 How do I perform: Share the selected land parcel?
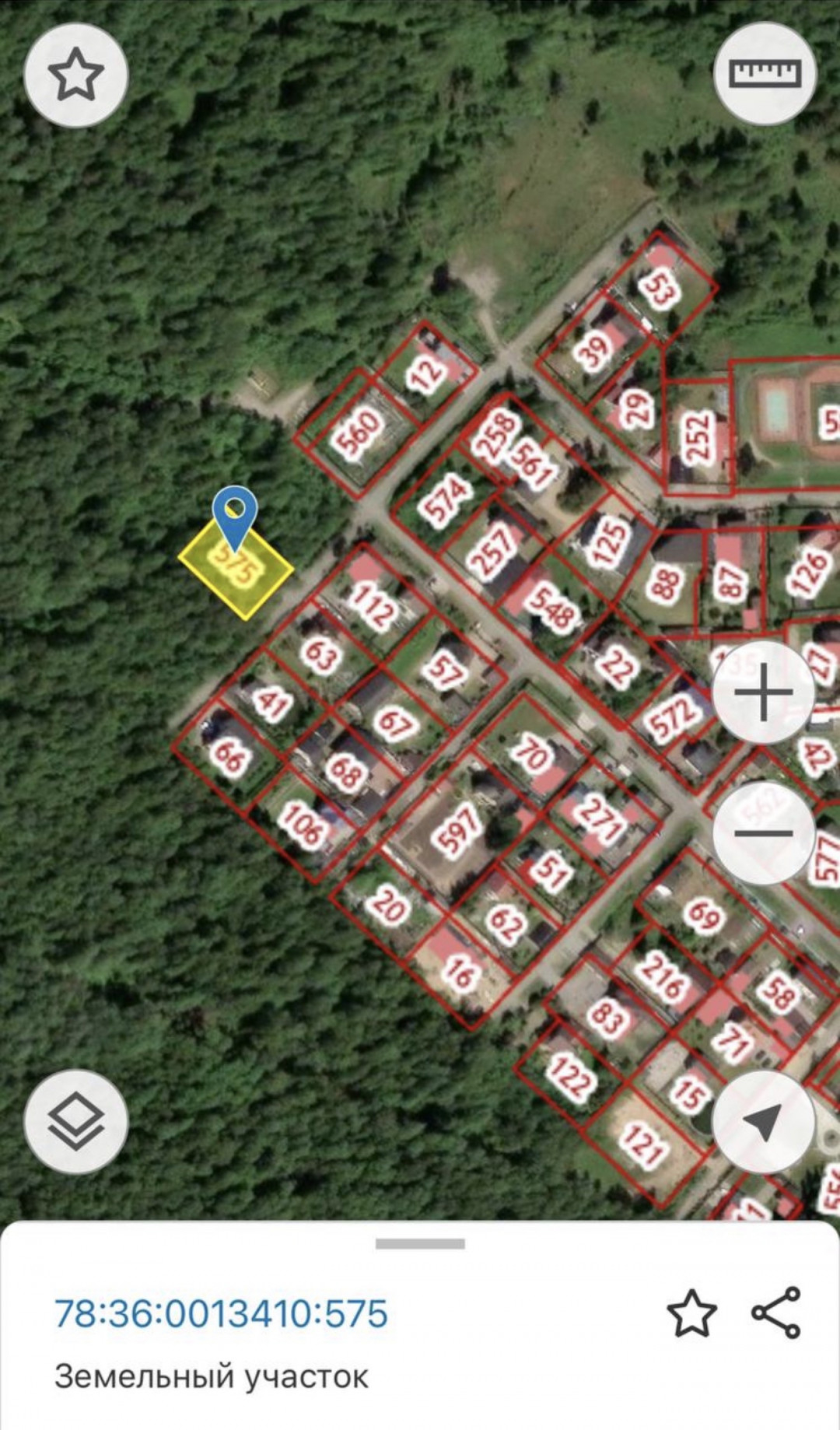coord(775,1313)
